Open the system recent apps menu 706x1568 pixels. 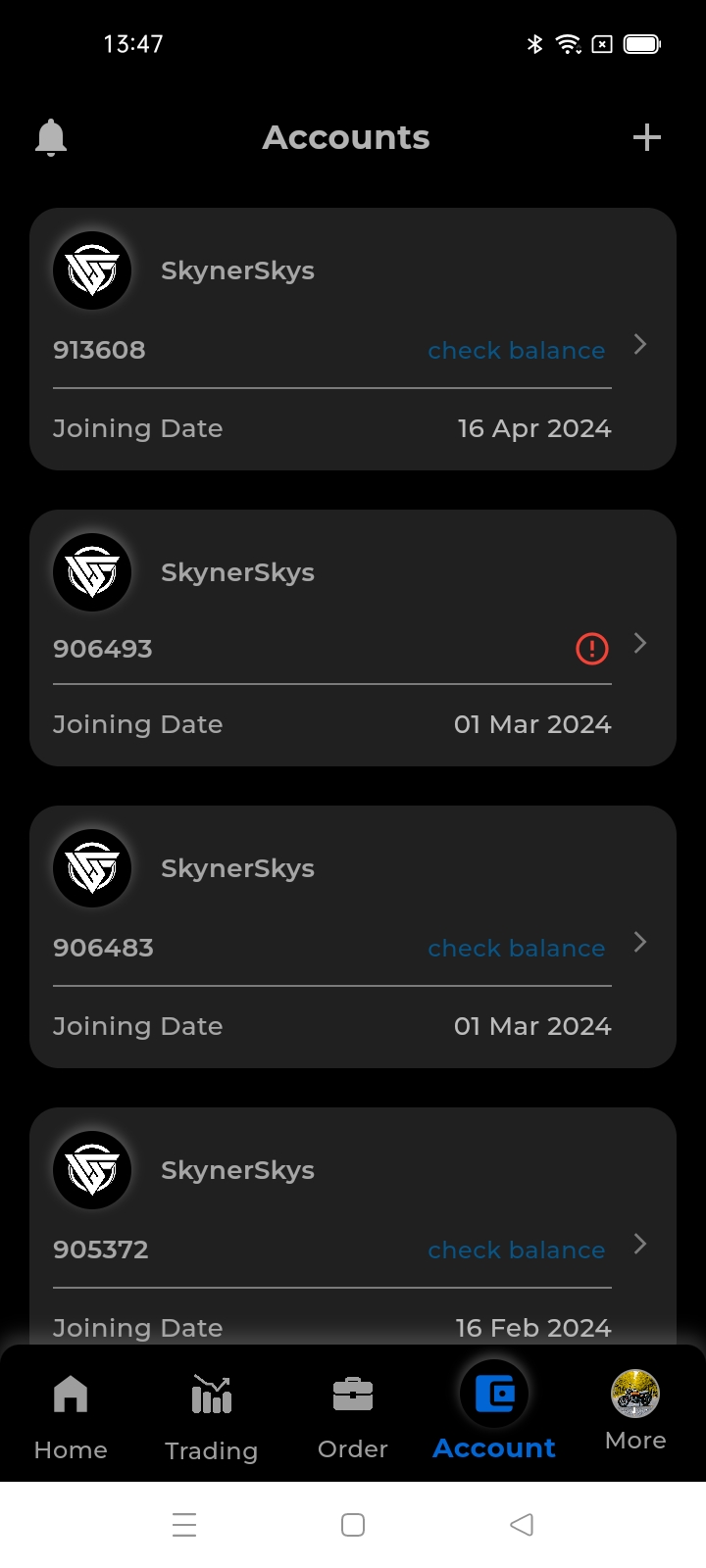click(x=184, y=1525)
